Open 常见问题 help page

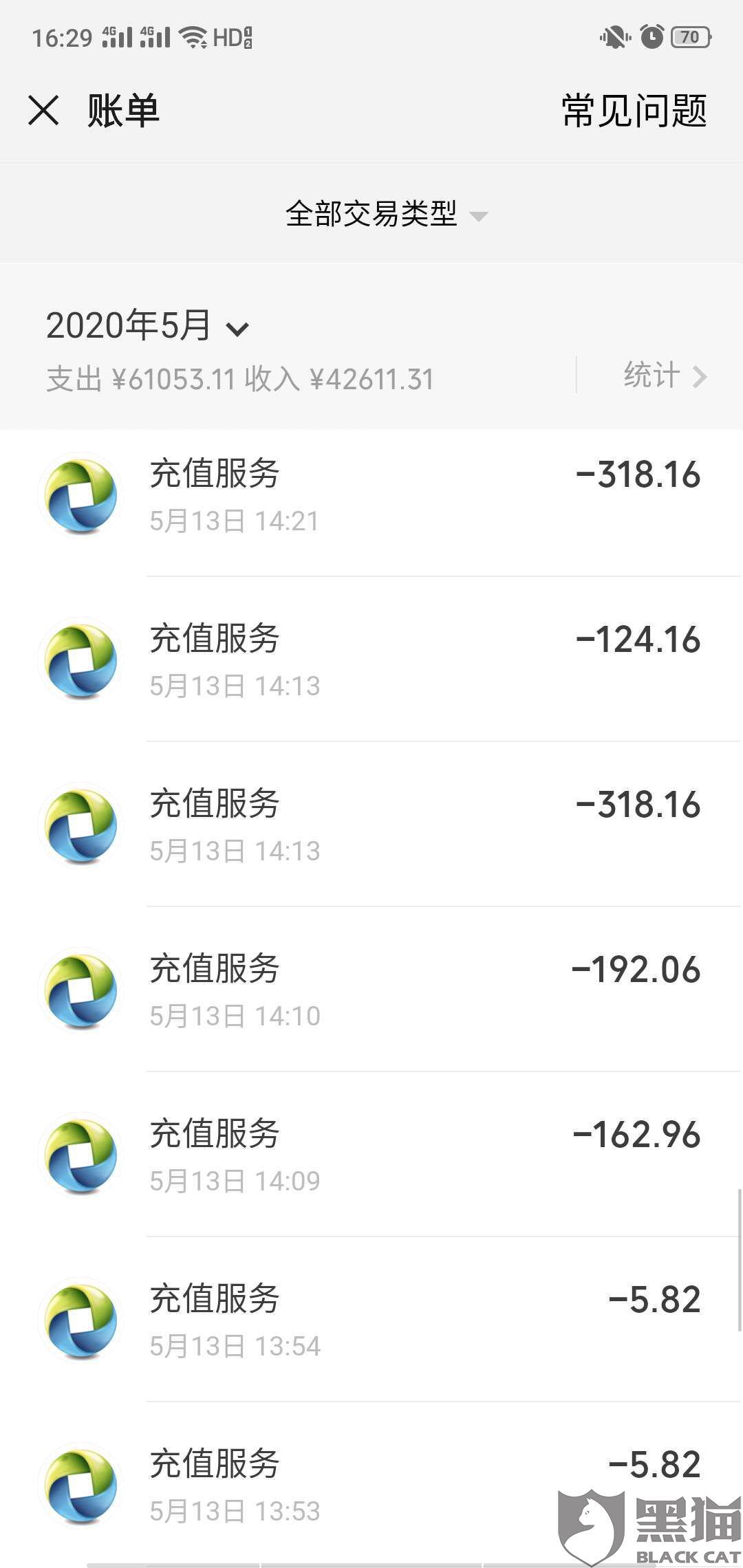coord(634,111)
